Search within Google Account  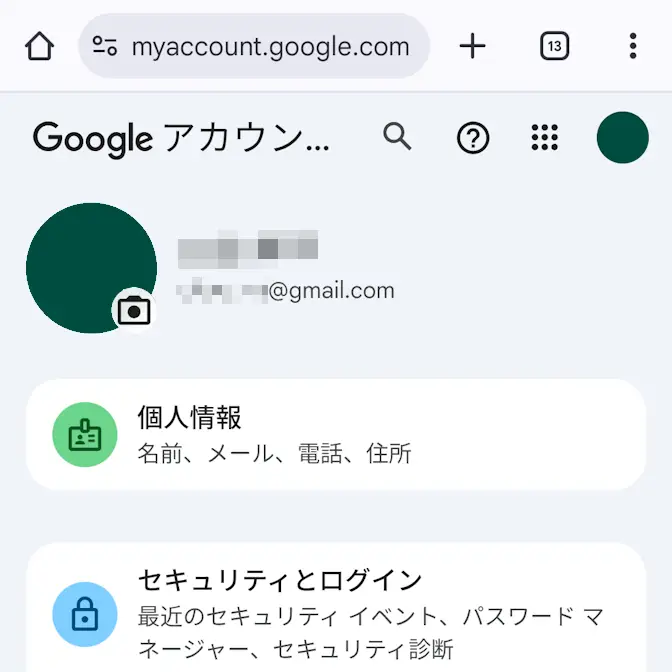397,137
